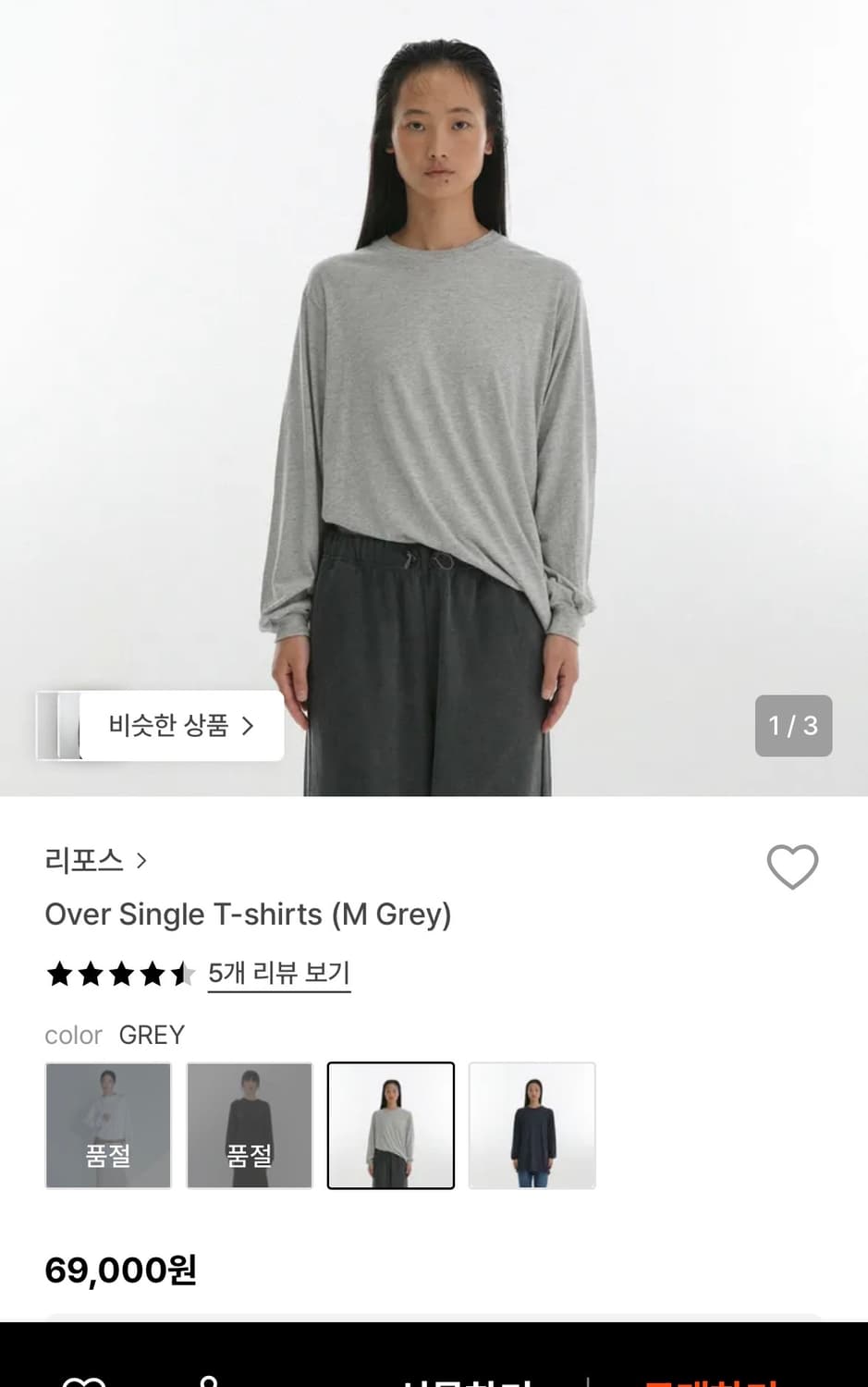This screenshot has width=868, height=1387.
Task: Tap the half-filled fifth star
Action: click(182, 974)
